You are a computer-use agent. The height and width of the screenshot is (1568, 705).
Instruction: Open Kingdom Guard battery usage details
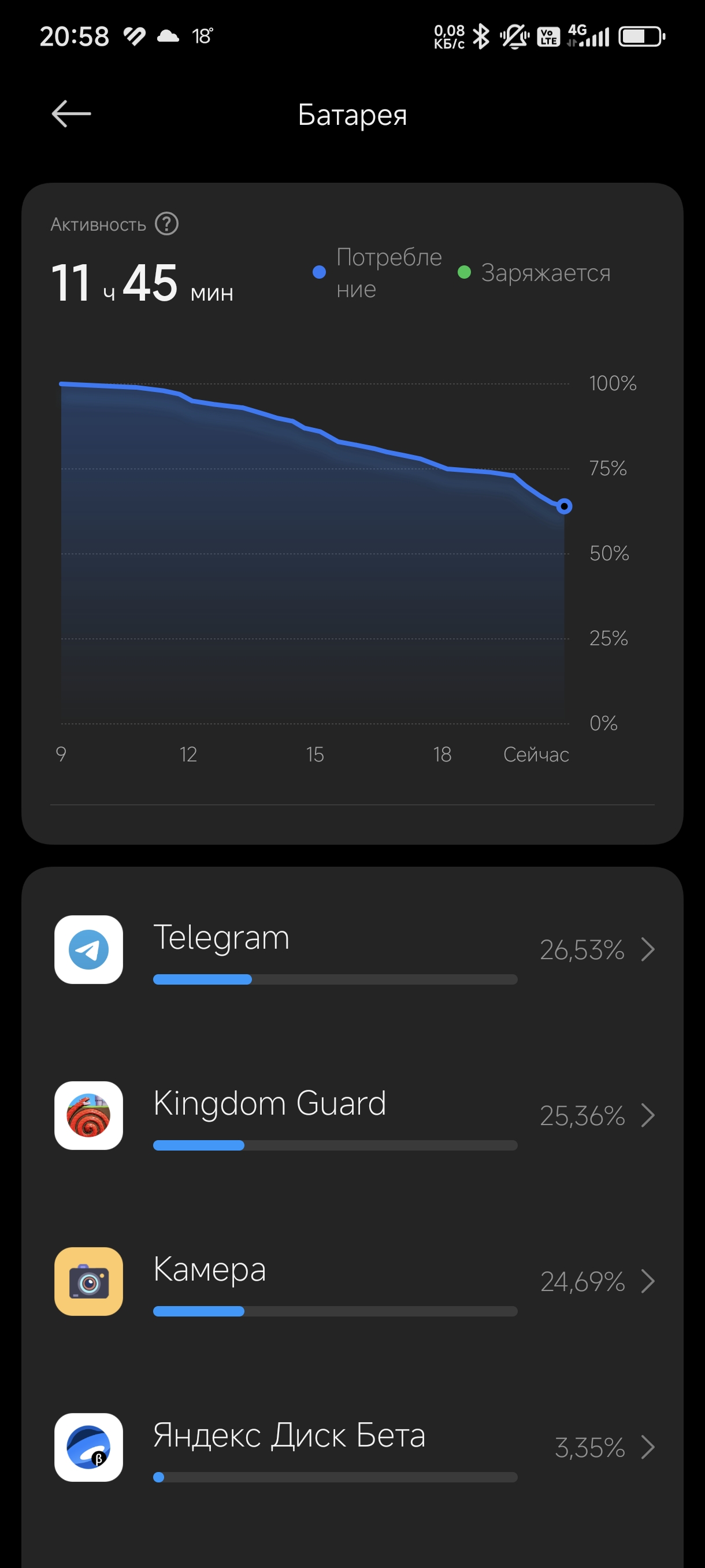tap(353, 1115)
